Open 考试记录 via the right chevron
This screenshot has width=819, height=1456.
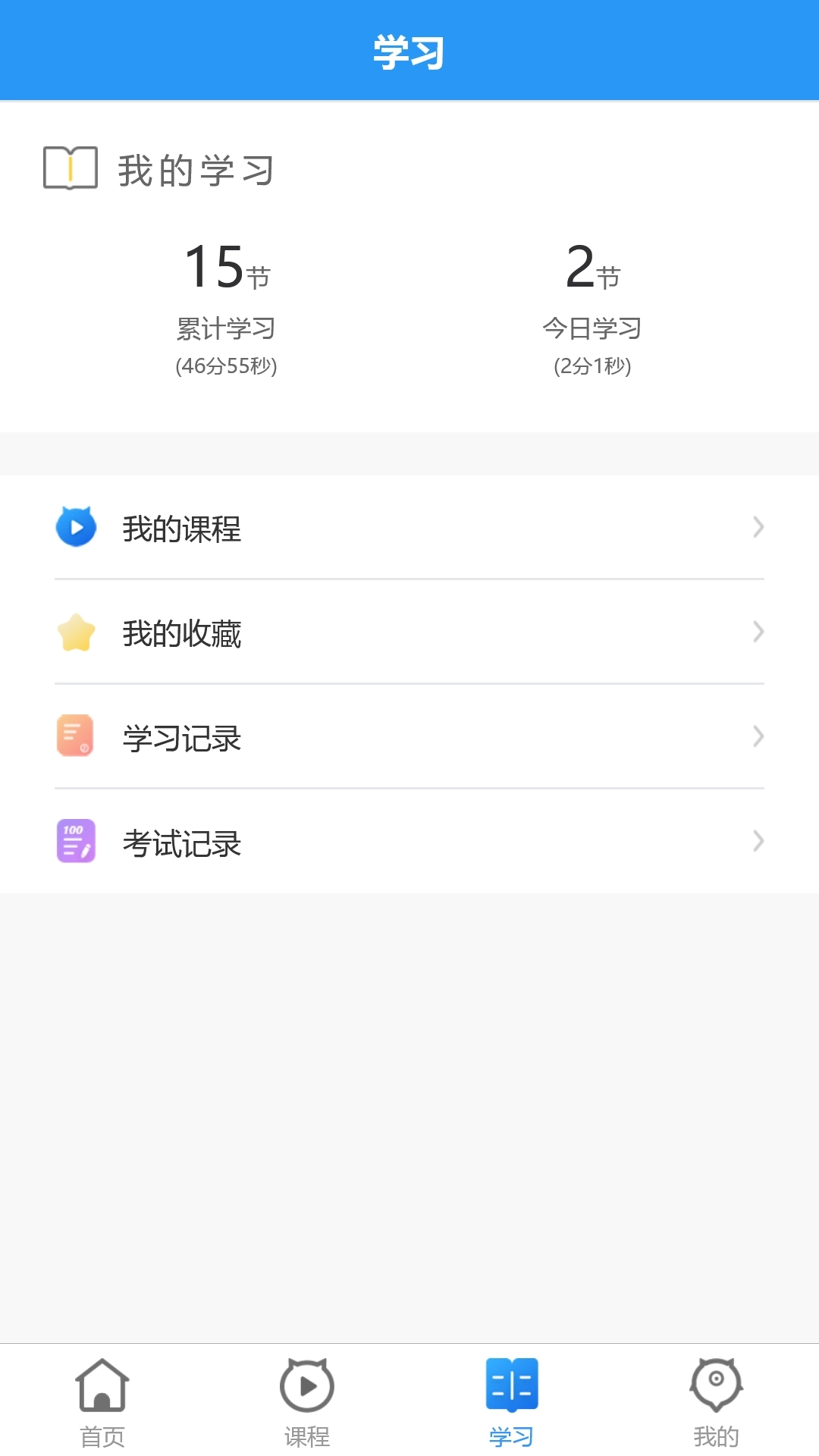click(x=758, y=841)
